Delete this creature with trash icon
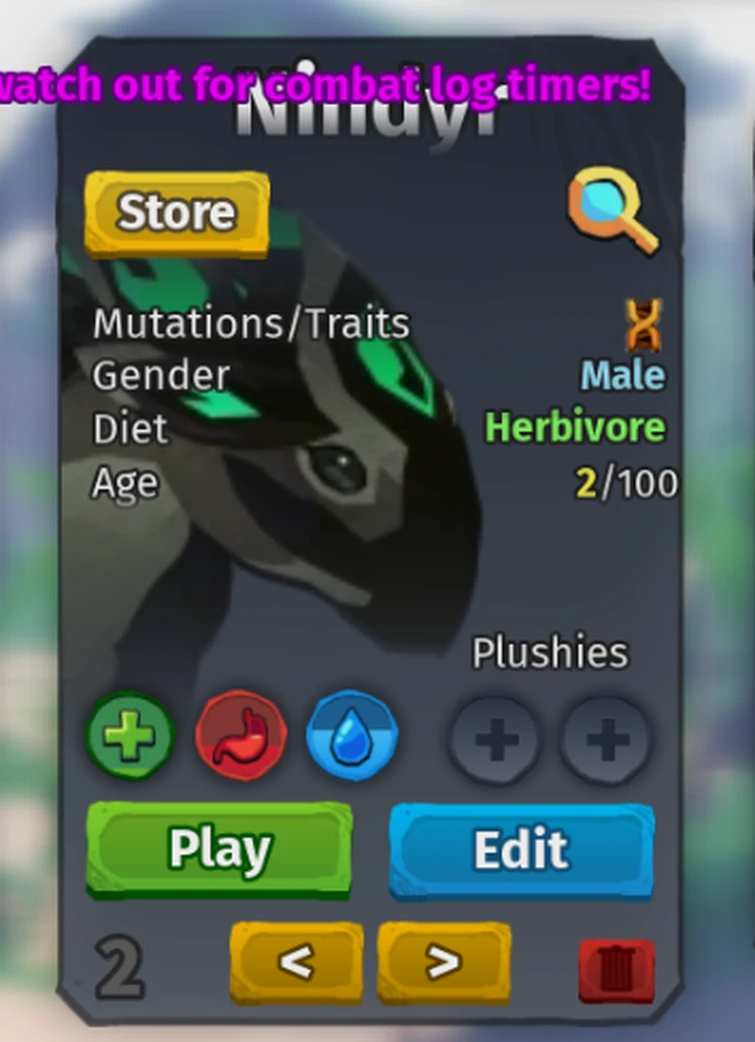 (616, 969)
